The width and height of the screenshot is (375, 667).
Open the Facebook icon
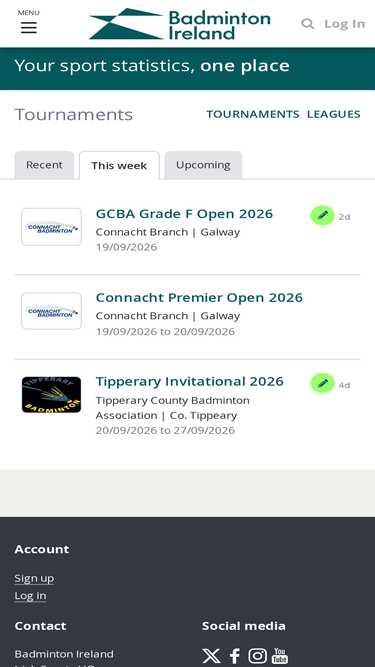point(235,656)
